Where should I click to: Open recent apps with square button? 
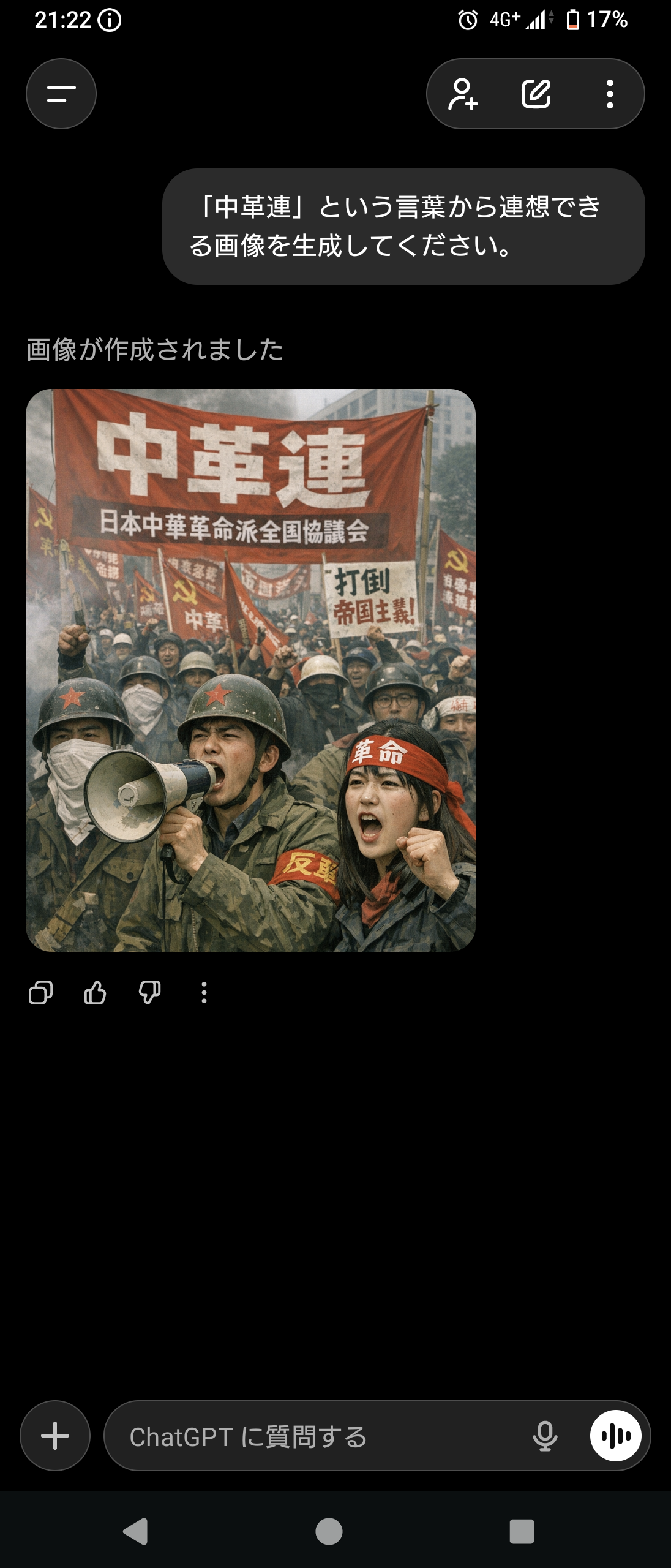coord(522,1532)
